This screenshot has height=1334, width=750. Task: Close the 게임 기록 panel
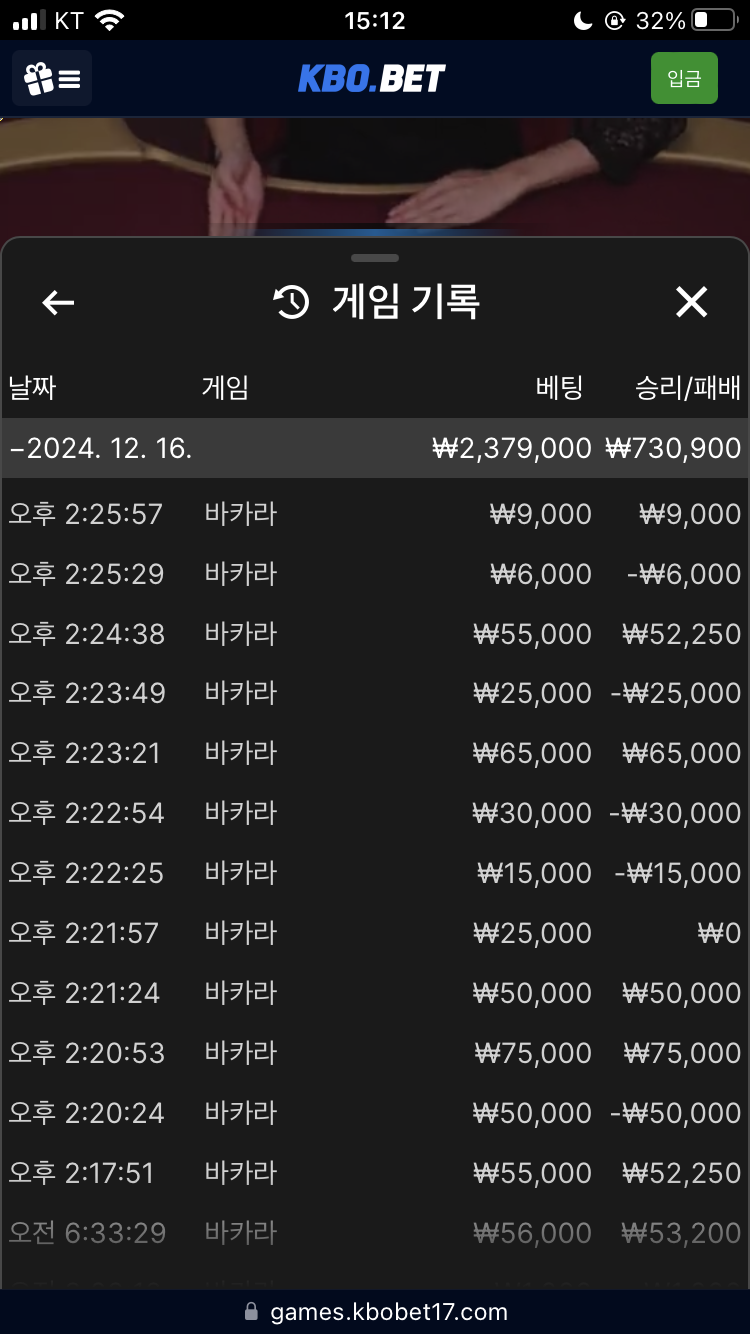691,302
